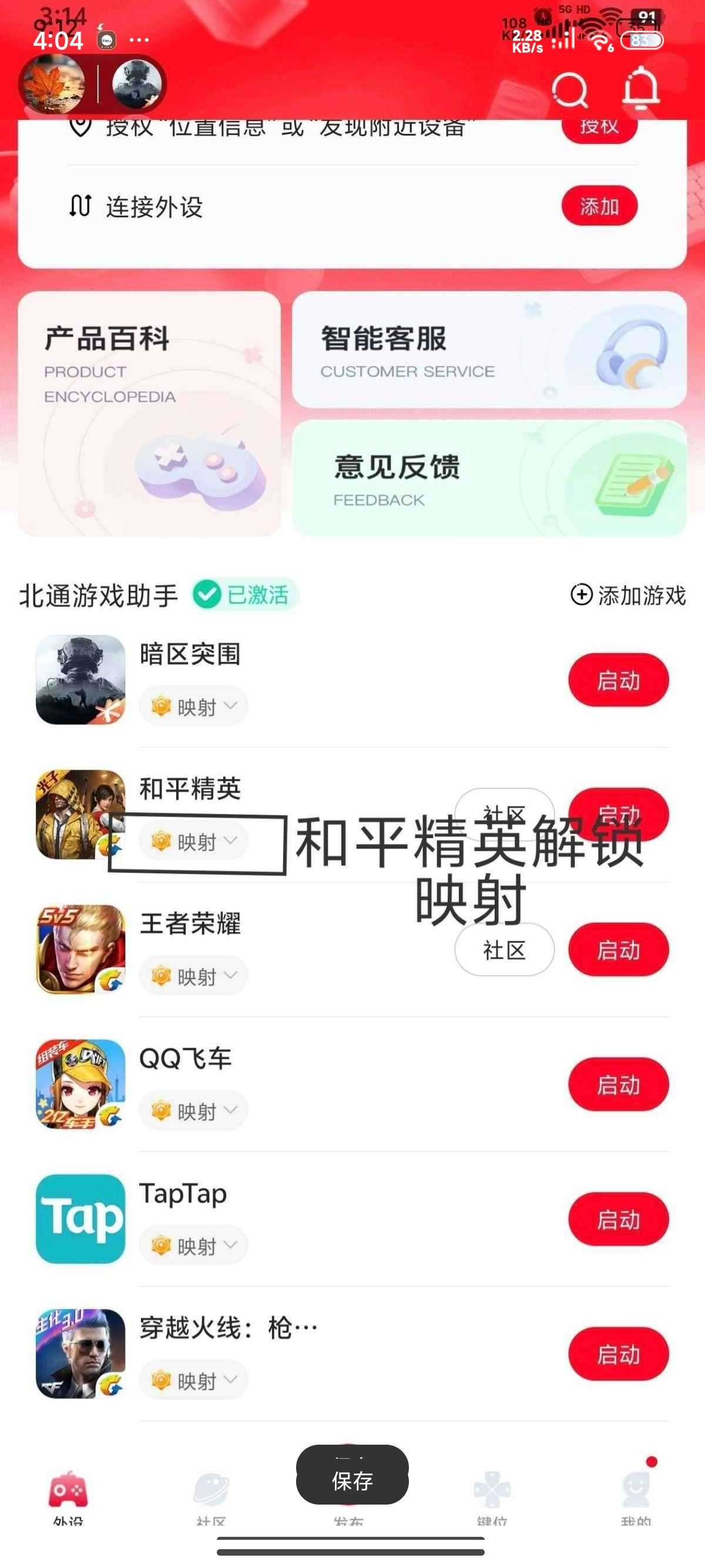Expand the 映射 dropdown under QQ飞车
The width and height of the screenshot is (705, 1568).
194,1112
